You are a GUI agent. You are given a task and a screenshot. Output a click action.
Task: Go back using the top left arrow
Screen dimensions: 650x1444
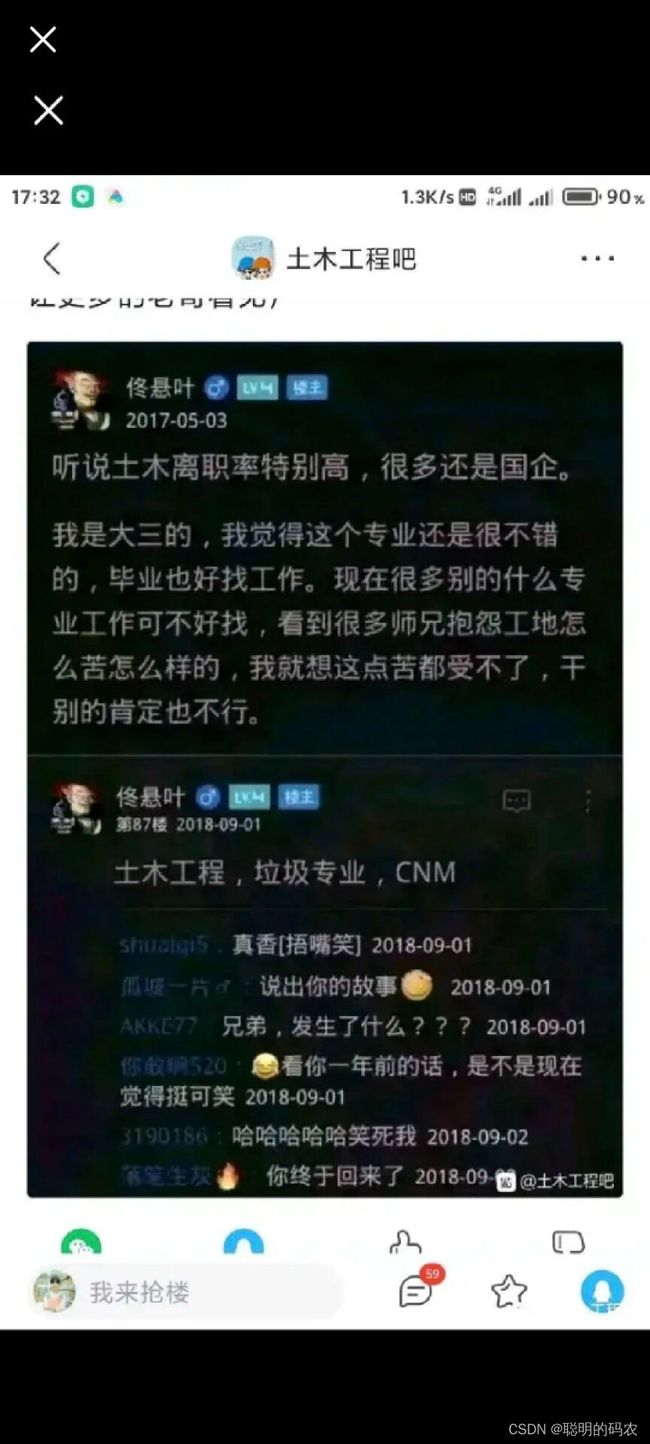coord(52,259)
